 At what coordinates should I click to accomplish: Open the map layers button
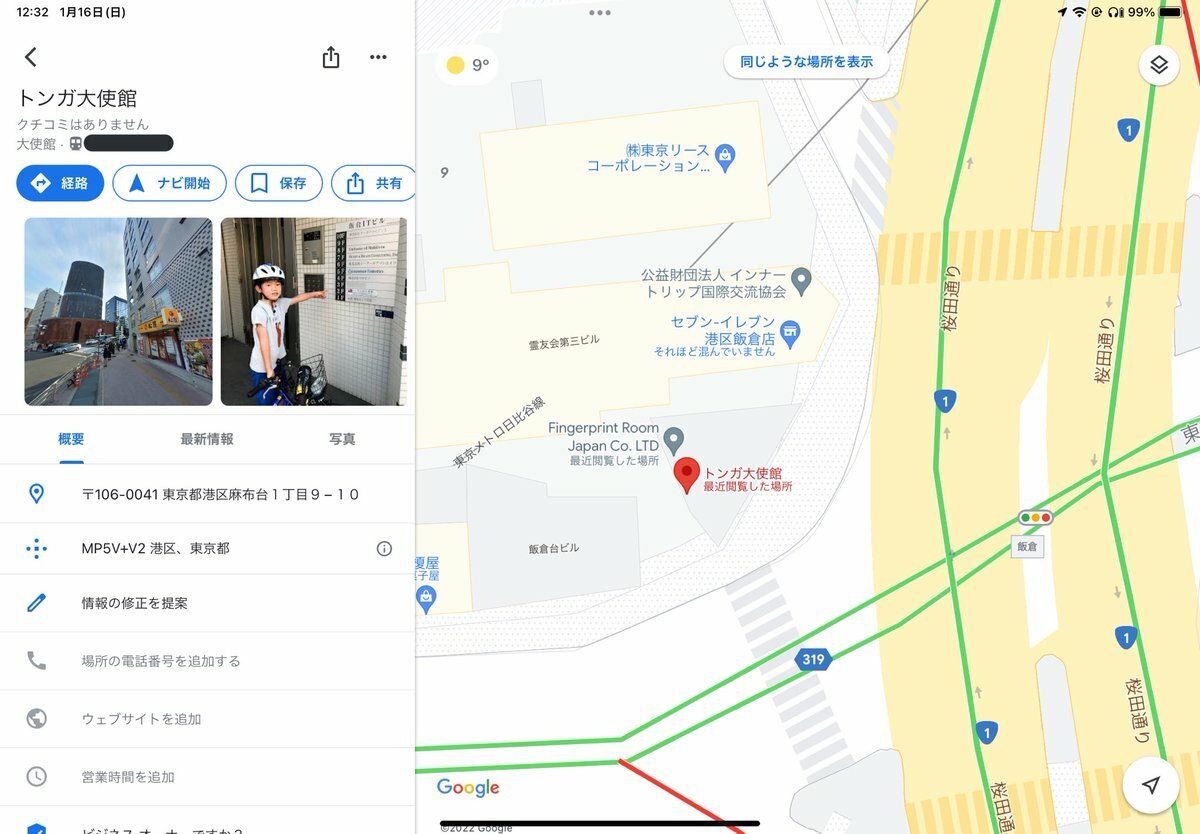1158,66
